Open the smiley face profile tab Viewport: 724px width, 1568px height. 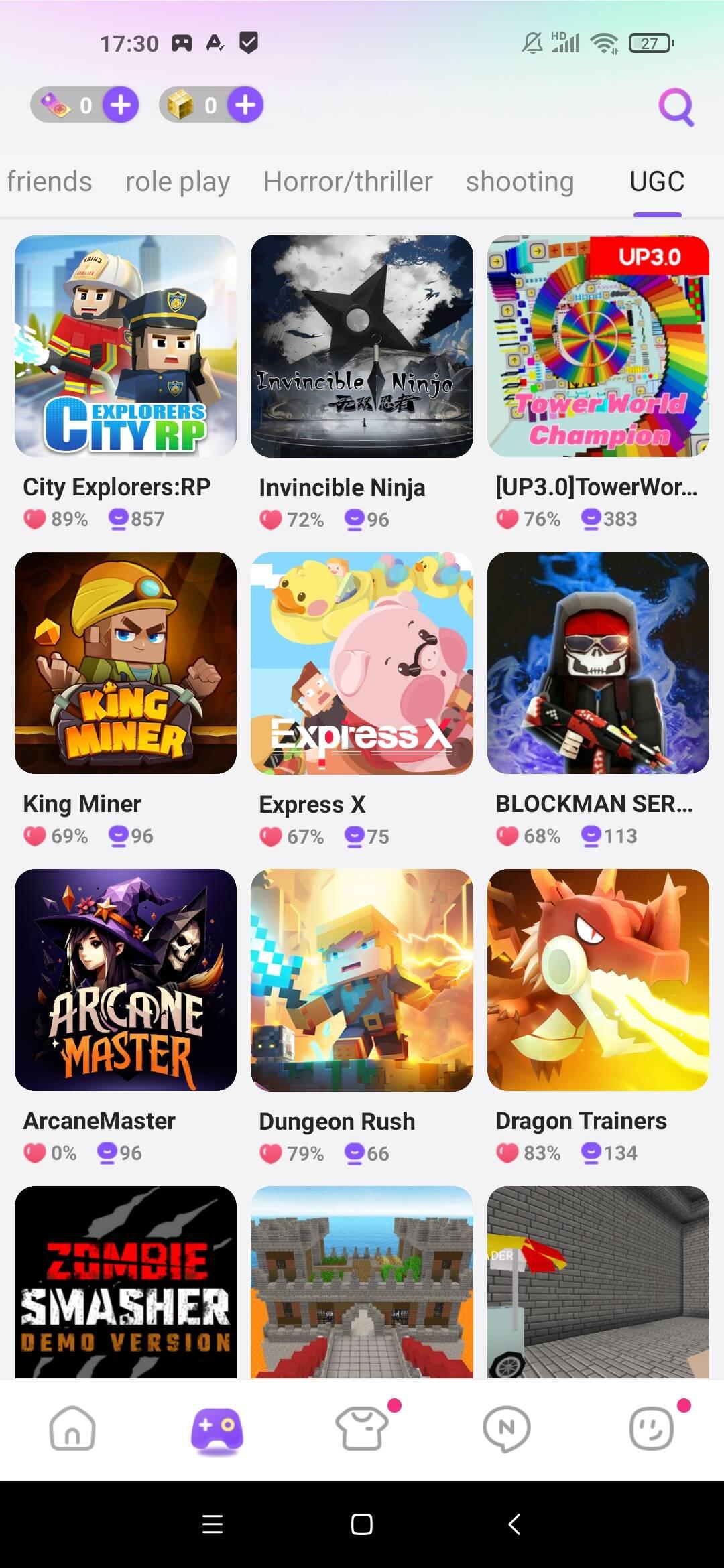click(652, 1428)
